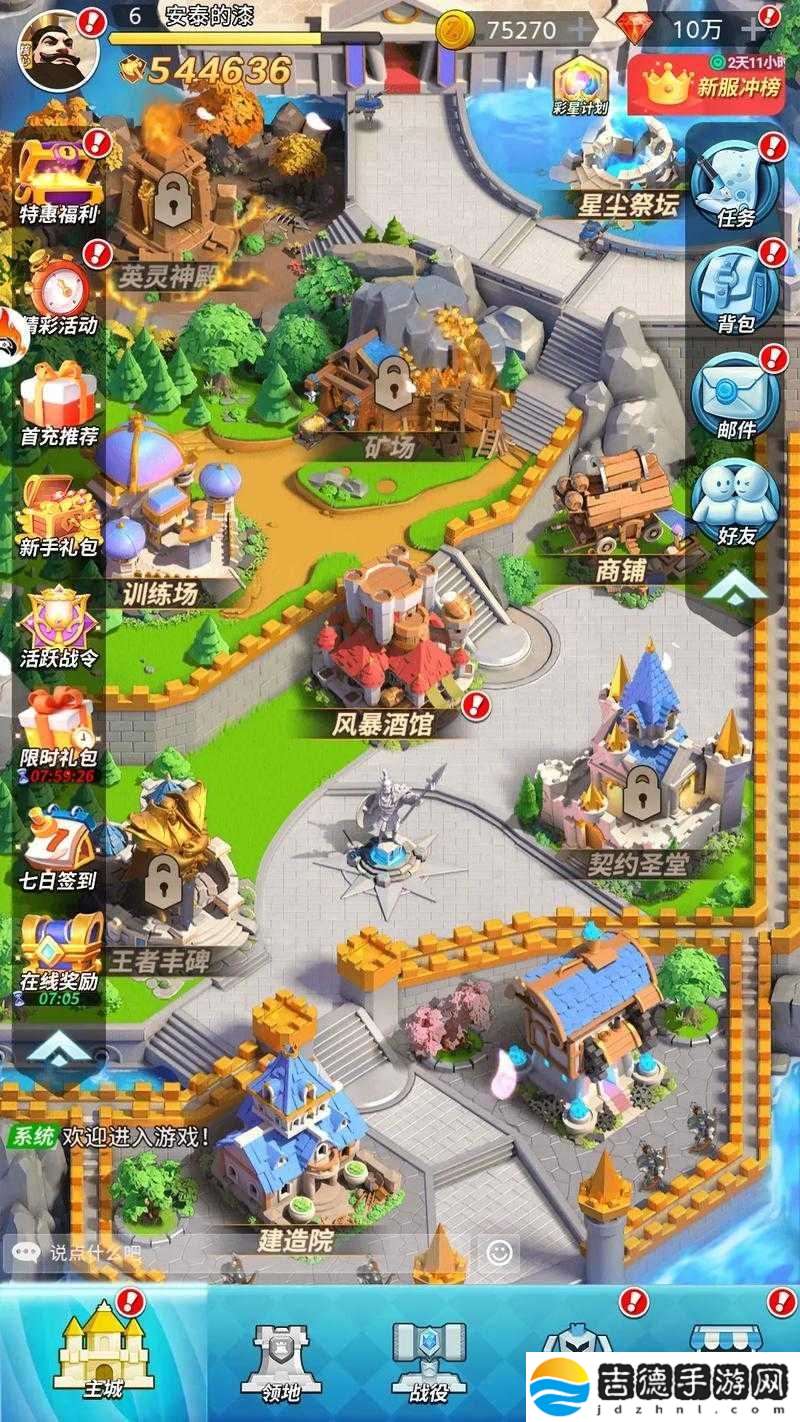
Task: Add more gold coins with plus
Action: click(x=579, y=30)
